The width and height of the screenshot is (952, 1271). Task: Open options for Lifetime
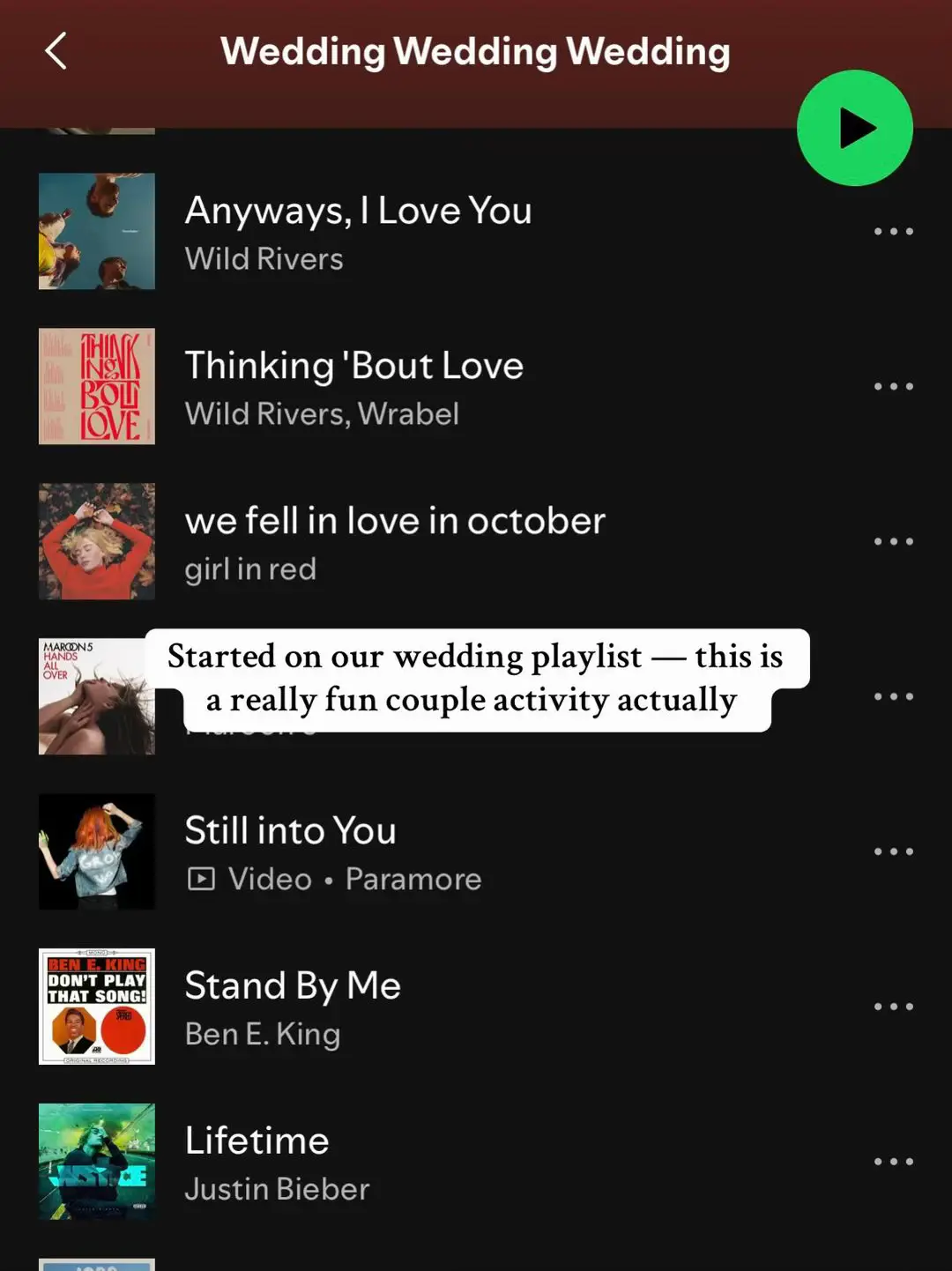point(893,1163)
